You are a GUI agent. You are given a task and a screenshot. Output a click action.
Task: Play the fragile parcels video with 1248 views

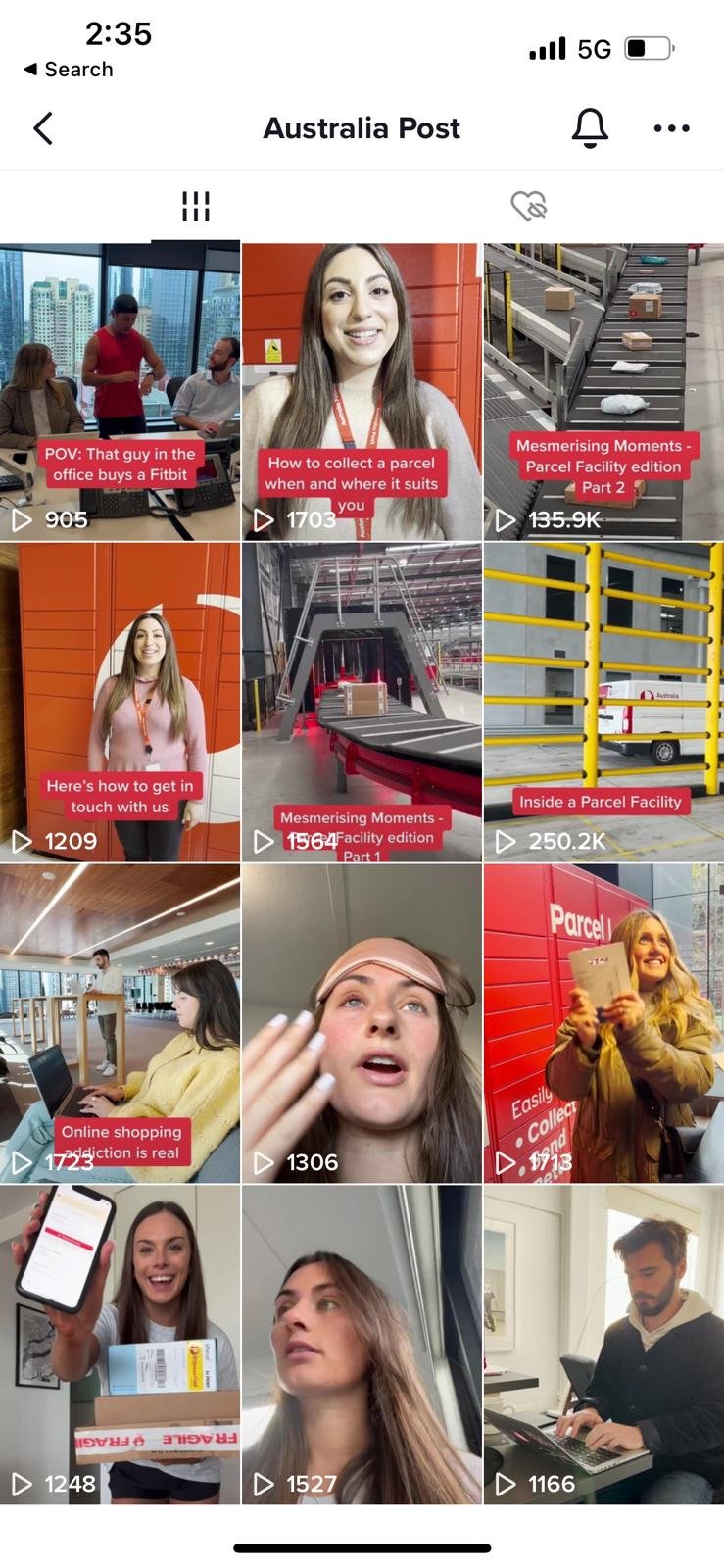(120, 1345)
